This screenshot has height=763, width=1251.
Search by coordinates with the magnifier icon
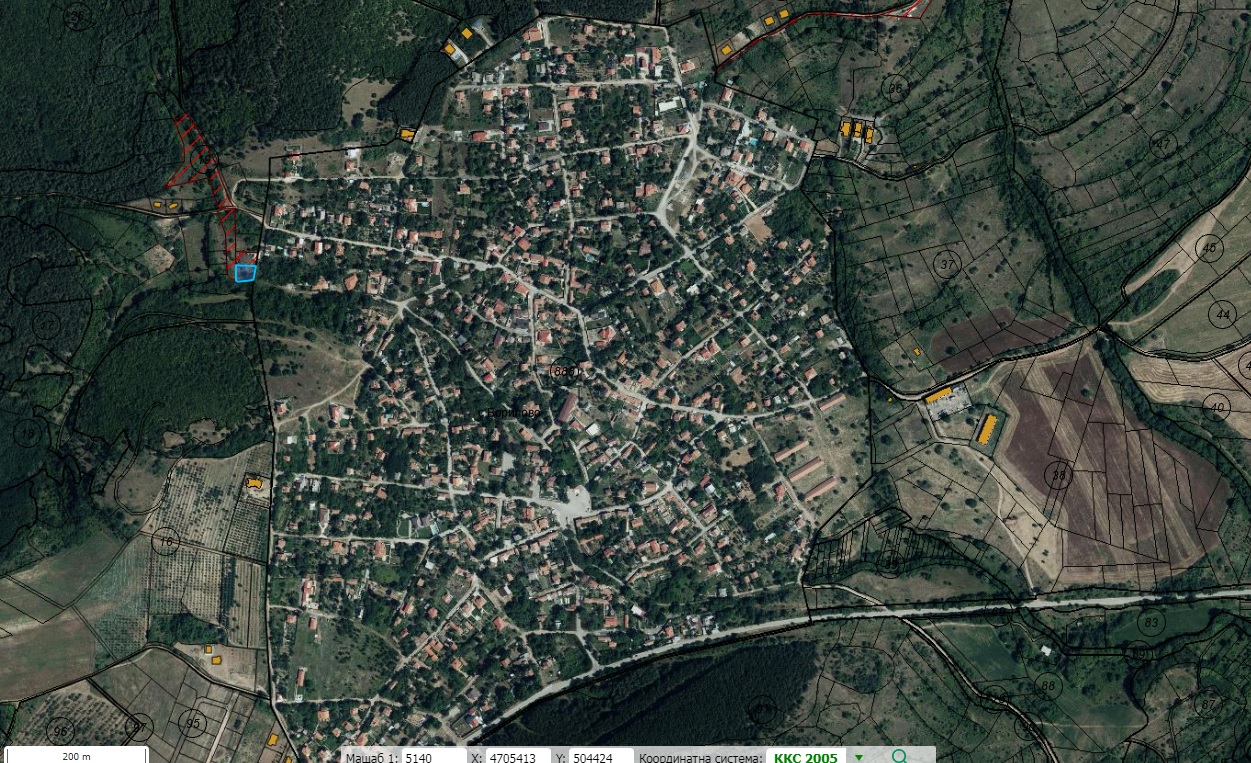coord(898,757)
